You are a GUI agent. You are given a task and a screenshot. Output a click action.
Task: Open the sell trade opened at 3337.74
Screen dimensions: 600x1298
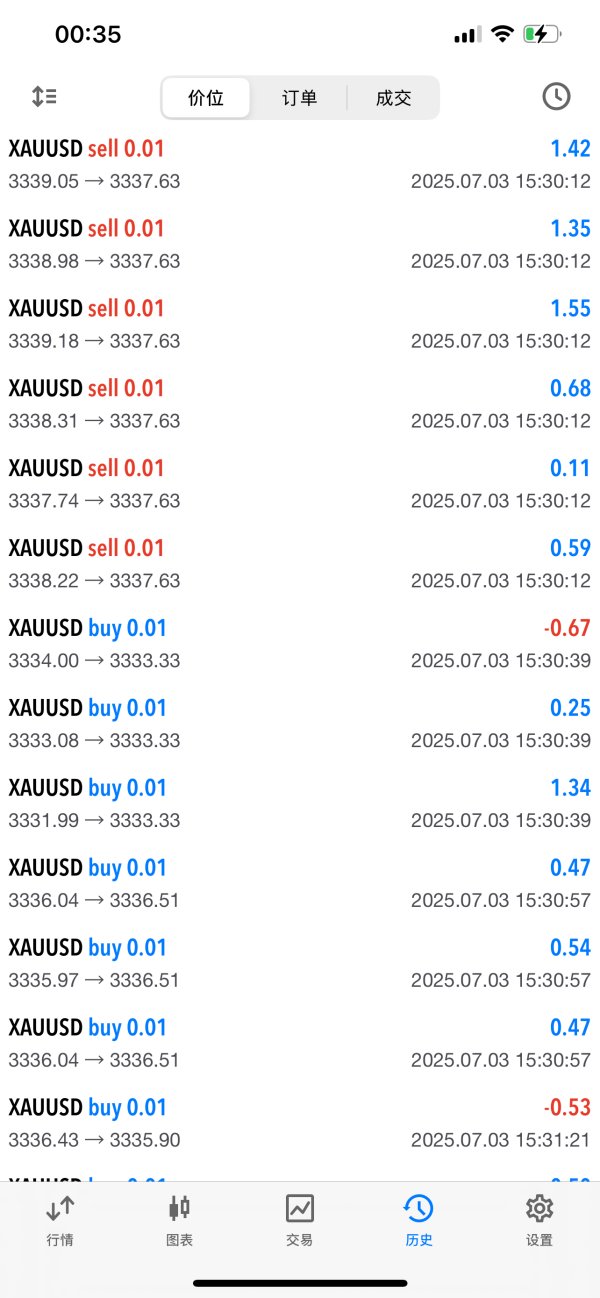[300, 485]
